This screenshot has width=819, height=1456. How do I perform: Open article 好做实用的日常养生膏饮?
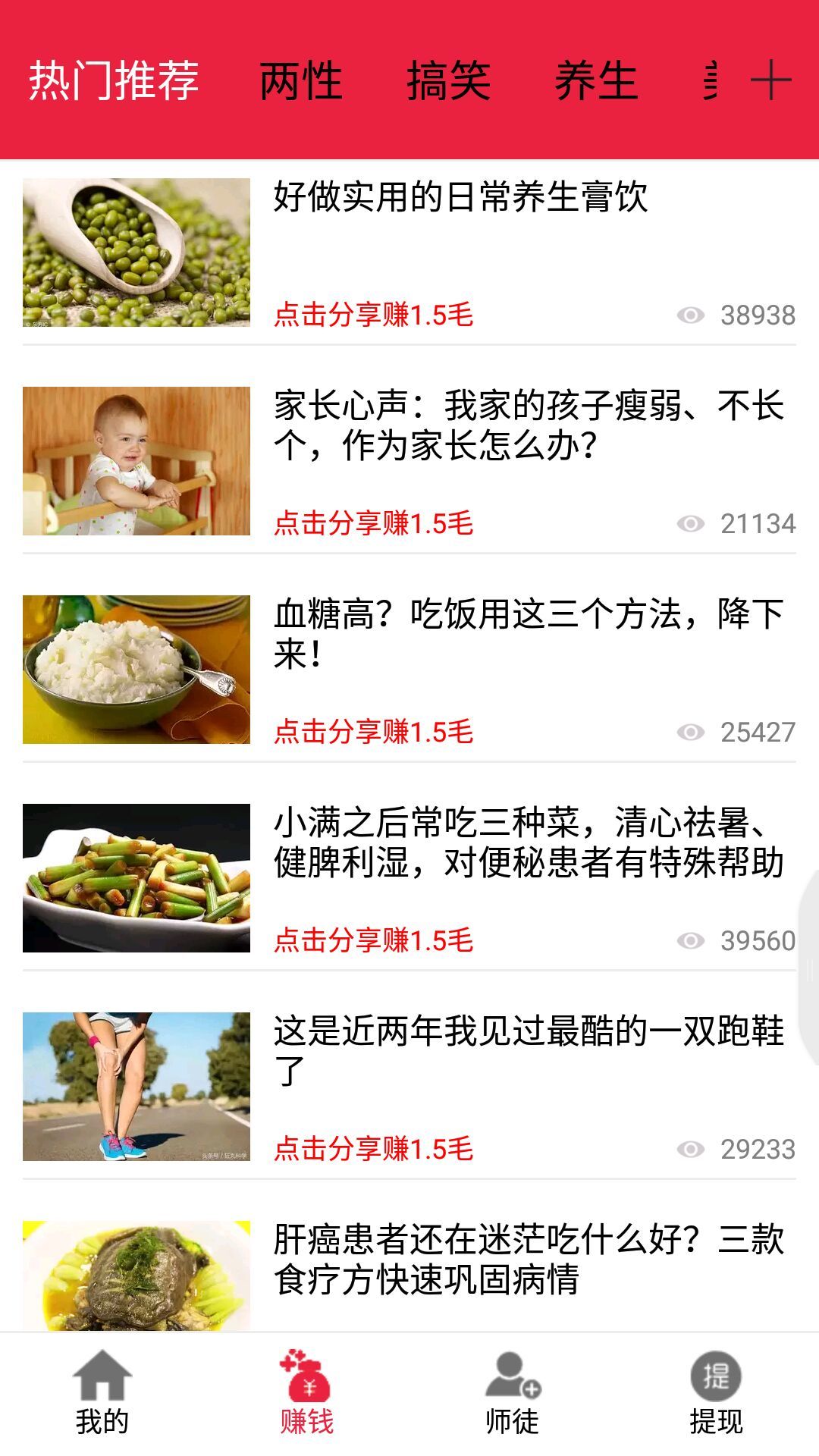[460, 197]
